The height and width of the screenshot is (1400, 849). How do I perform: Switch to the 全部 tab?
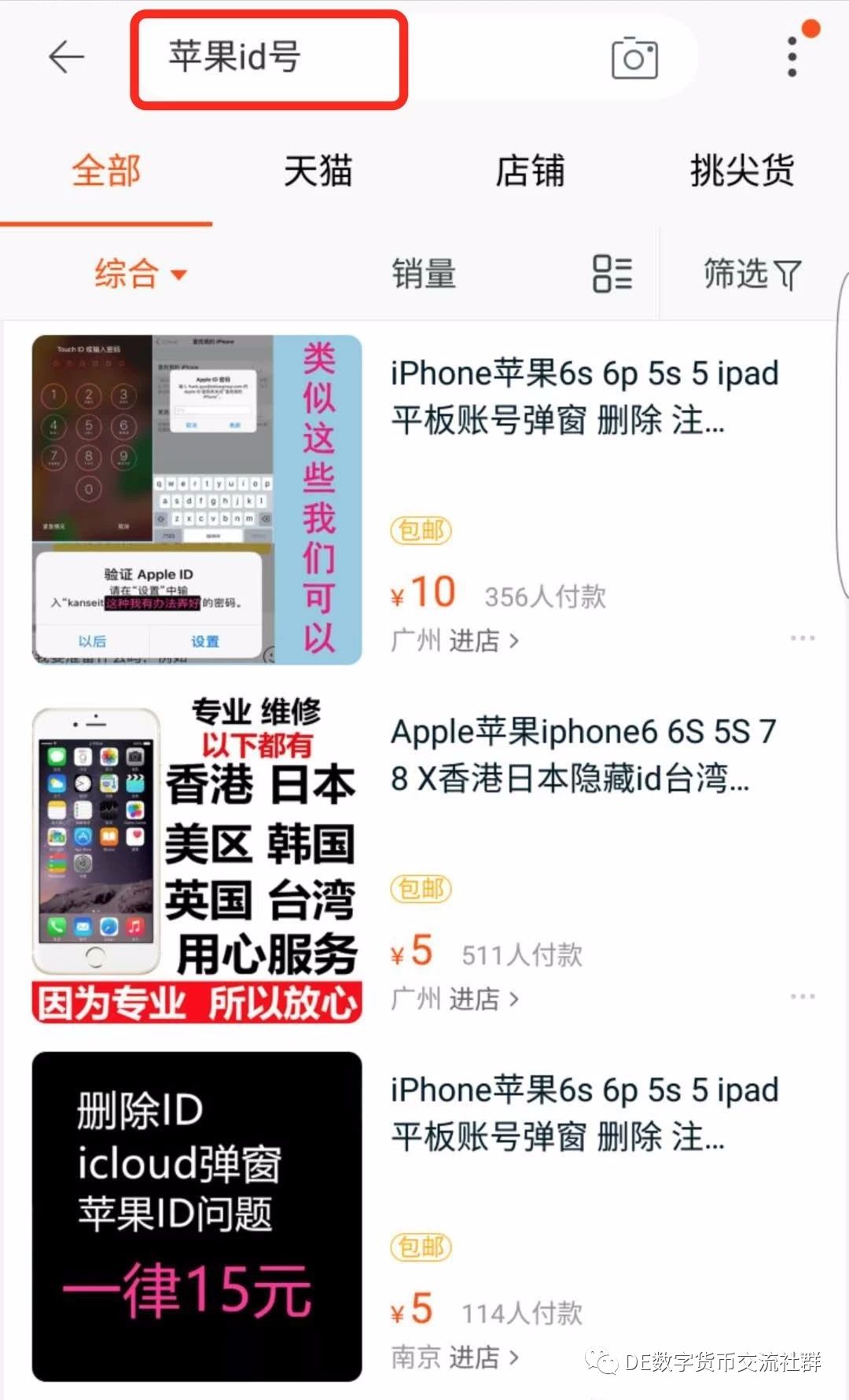point(105,171)
